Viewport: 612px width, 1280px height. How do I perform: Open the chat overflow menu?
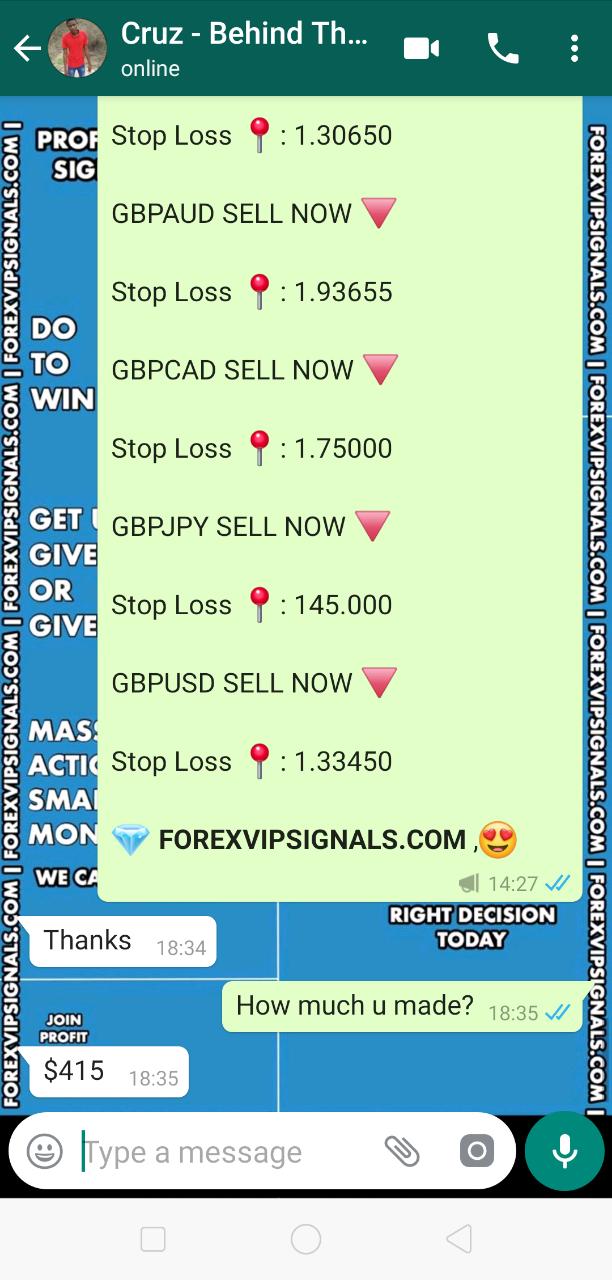[x=574, y=48]
